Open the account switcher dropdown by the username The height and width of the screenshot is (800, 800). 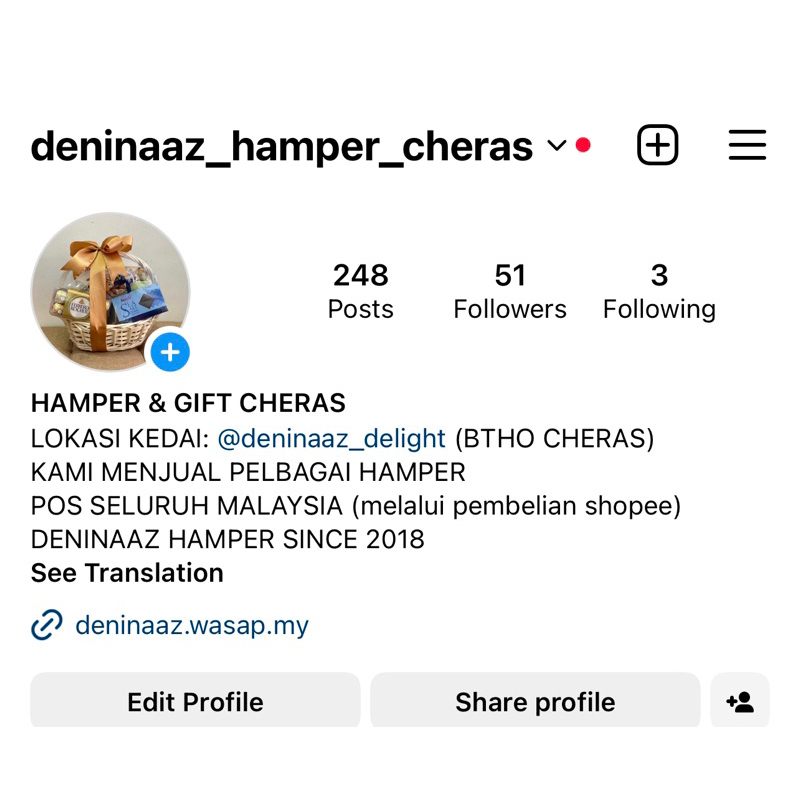coord(557,145)
